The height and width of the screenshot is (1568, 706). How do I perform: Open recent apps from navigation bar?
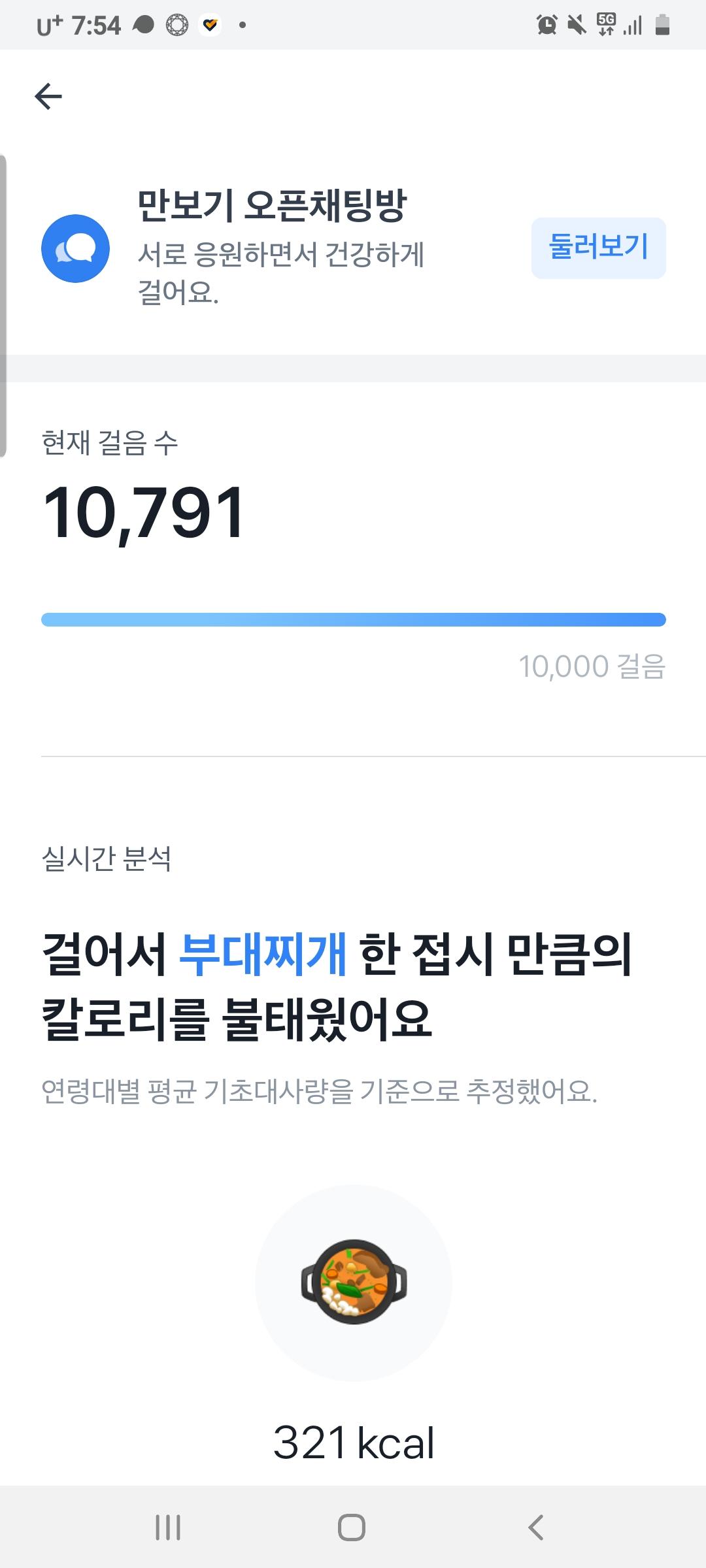tap(168, 1527)
